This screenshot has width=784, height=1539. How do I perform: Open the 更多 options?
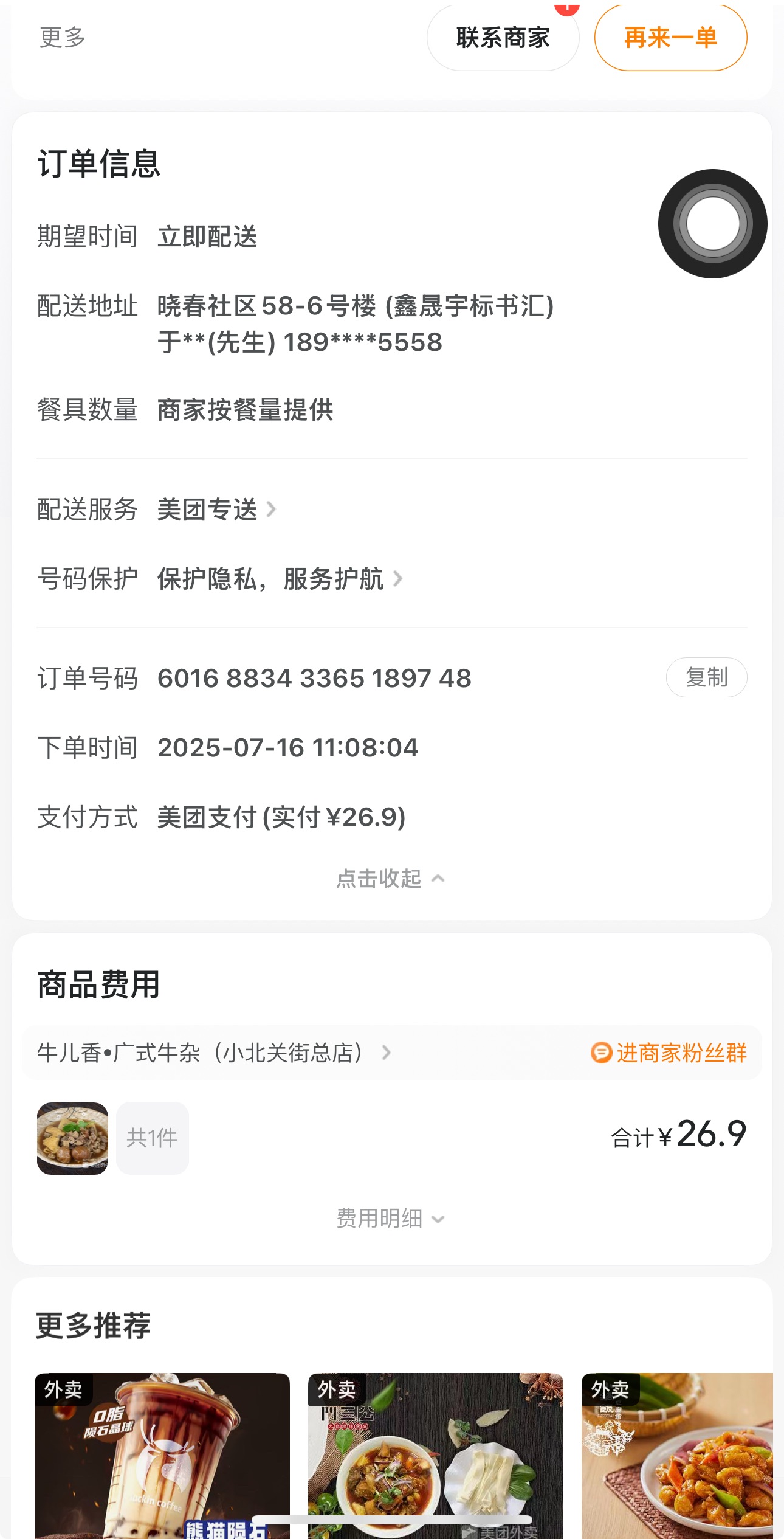62,38
